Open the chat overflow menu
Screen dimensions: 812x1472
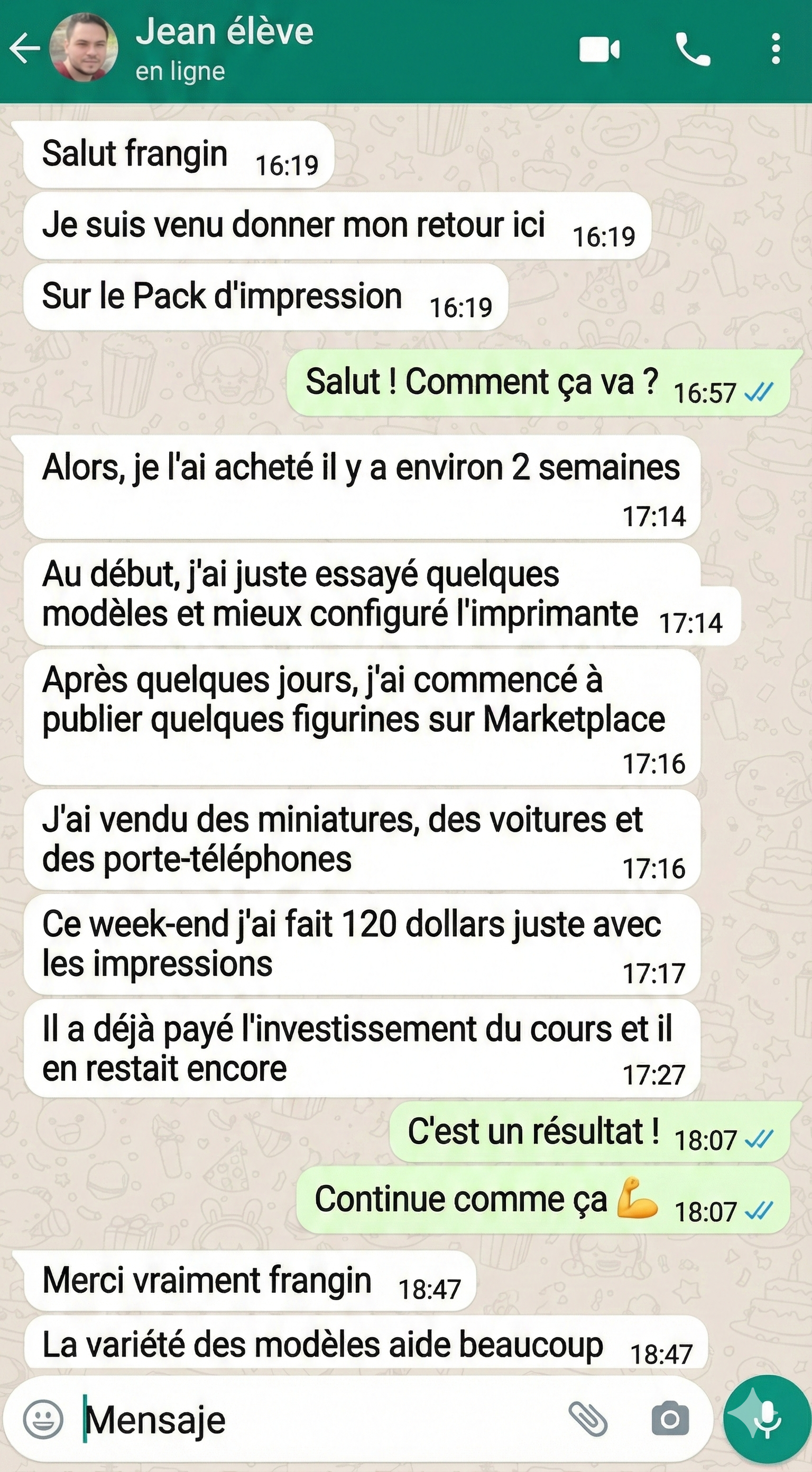point(776,49)
